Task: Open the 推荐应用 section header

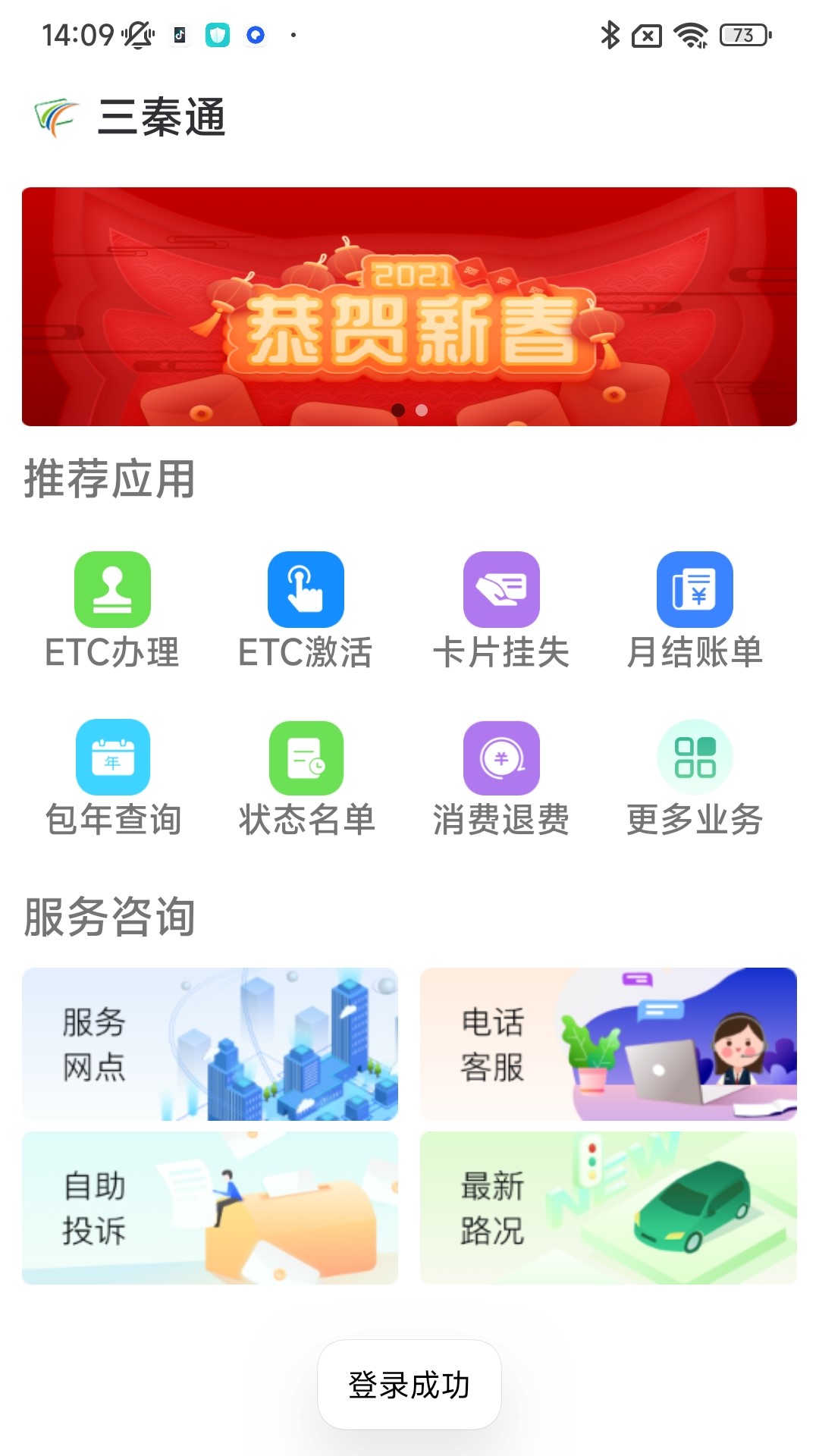Action: 110,478
